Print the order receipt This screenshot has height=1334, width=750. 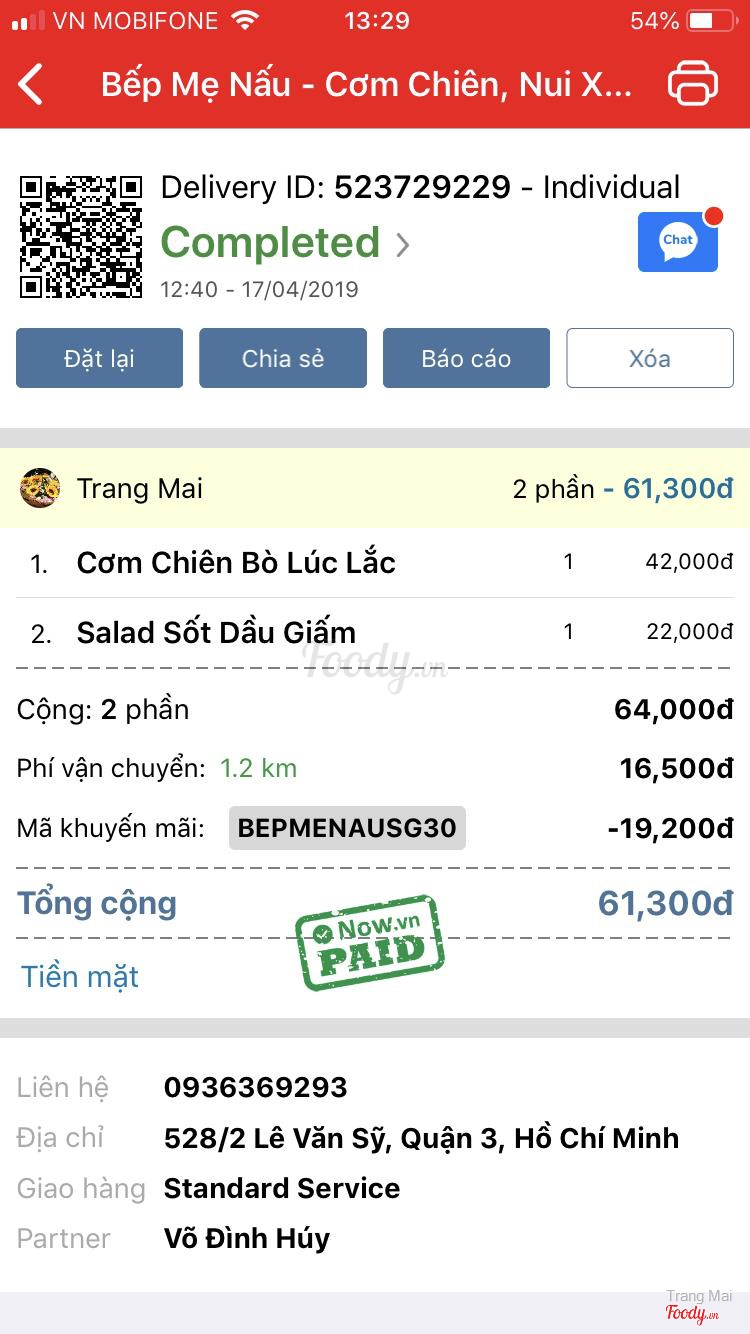point(692,84)
